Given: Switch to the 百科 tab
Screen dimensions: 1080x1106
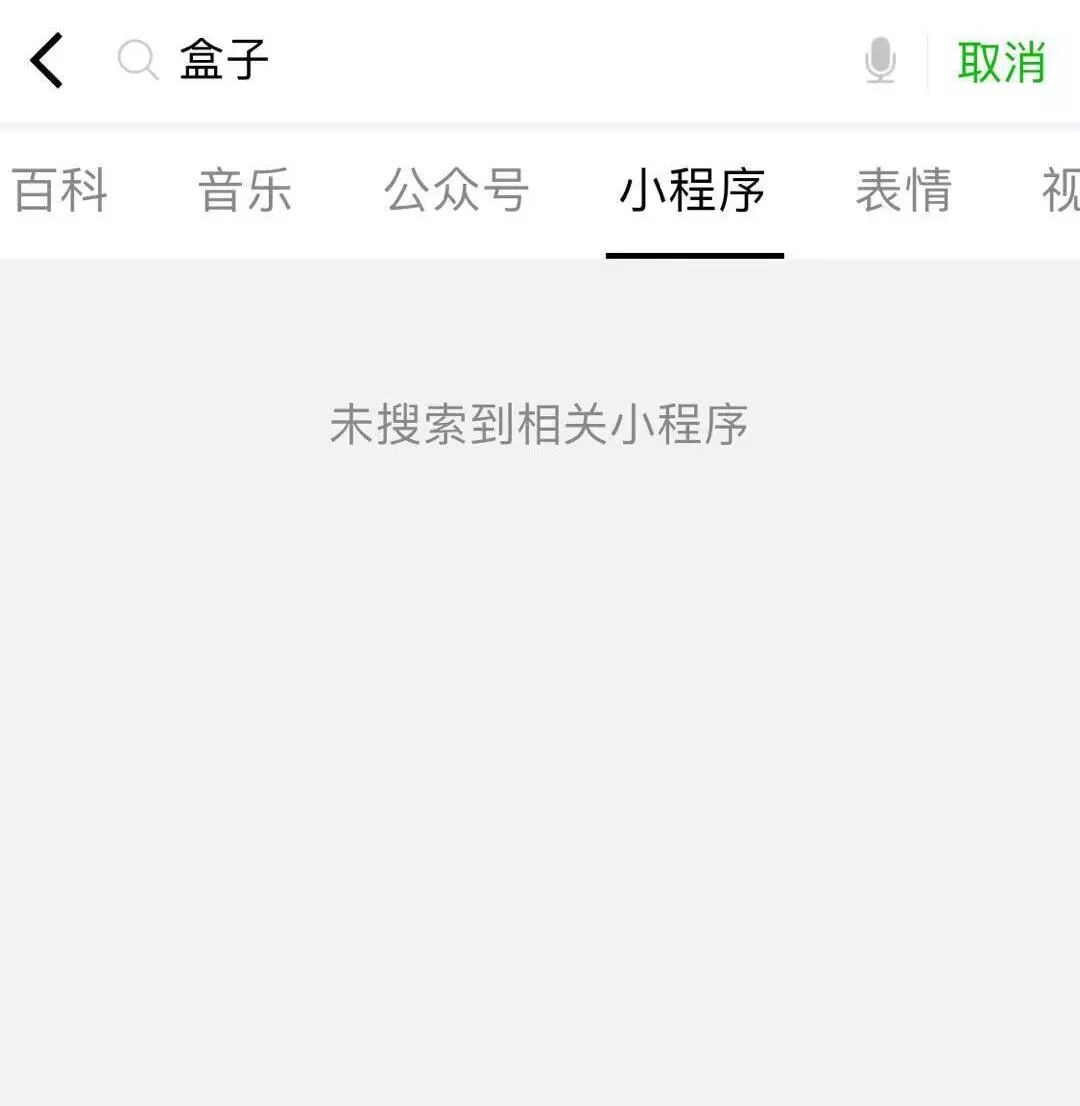Looking at the screenshot, I should click(x=60, y=190).
